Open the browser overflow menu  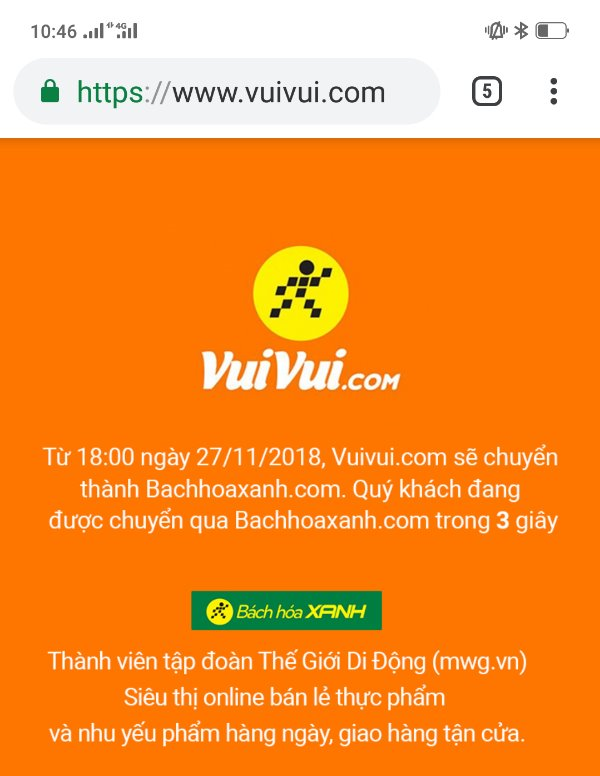tap(553, 92)
